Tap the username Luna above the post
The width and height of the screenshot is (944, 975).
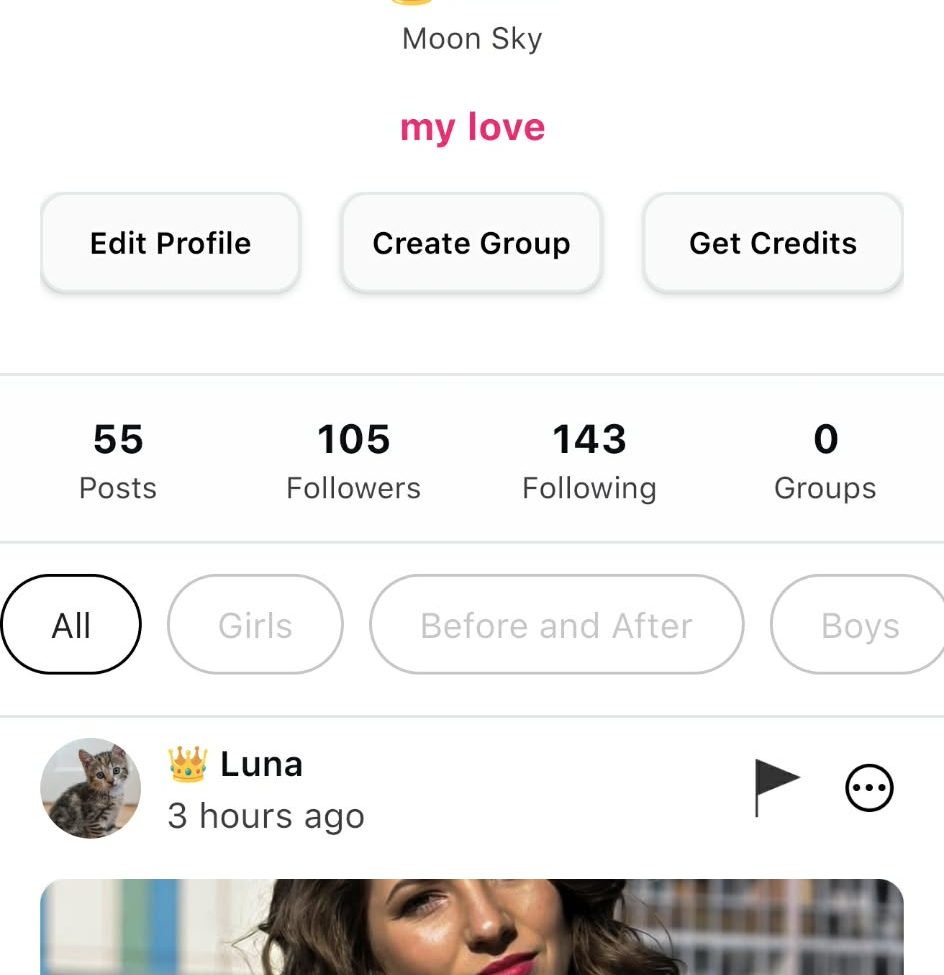[x=260, y=763]
